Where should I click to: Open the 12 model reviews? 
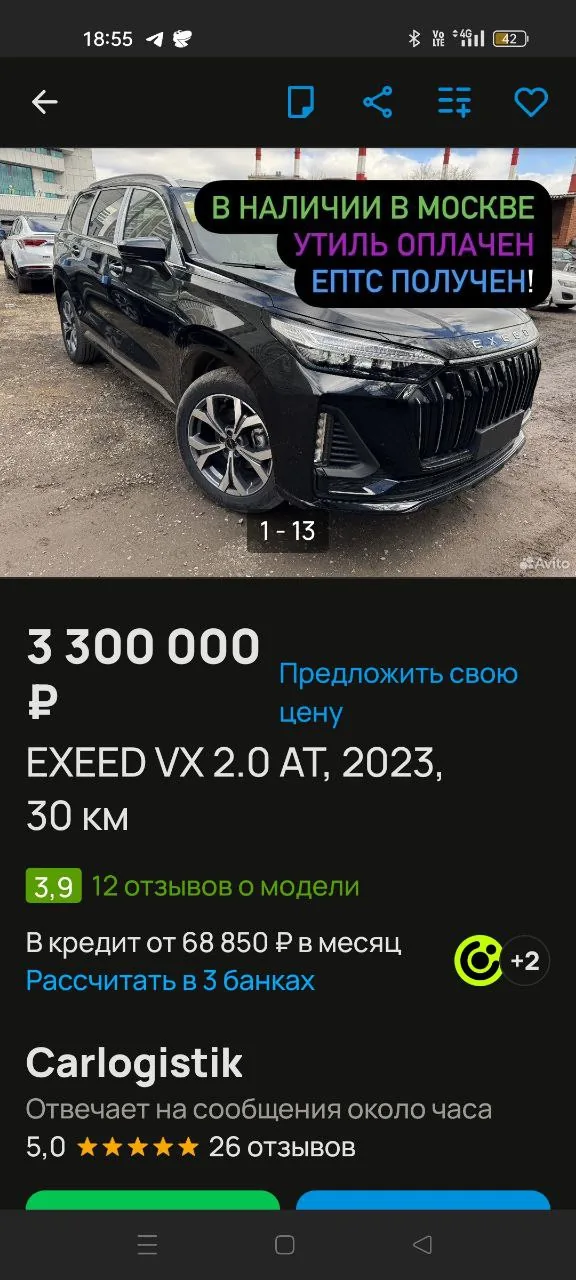pos(225,886)
